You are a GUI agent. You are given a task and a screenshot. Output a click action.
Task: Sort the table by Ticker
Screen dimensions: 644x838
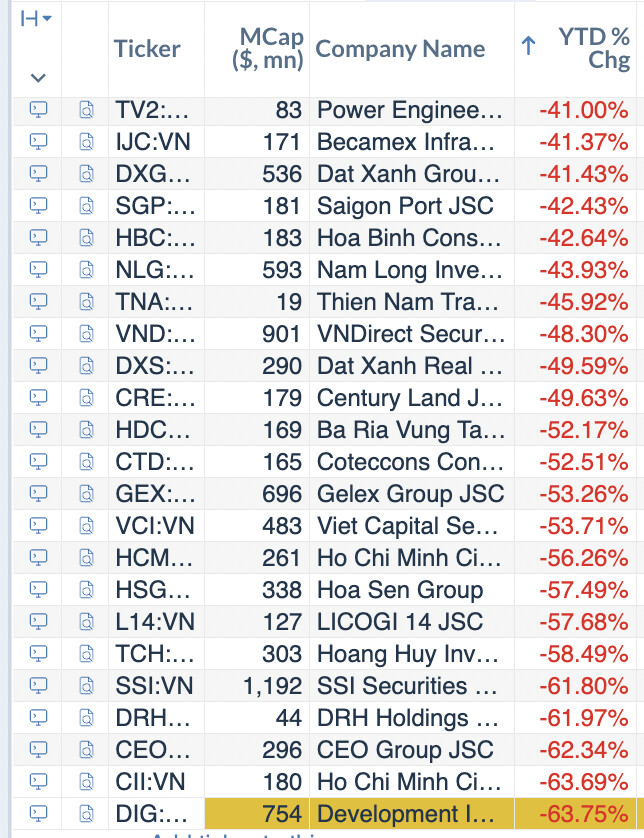click(147, 49)
